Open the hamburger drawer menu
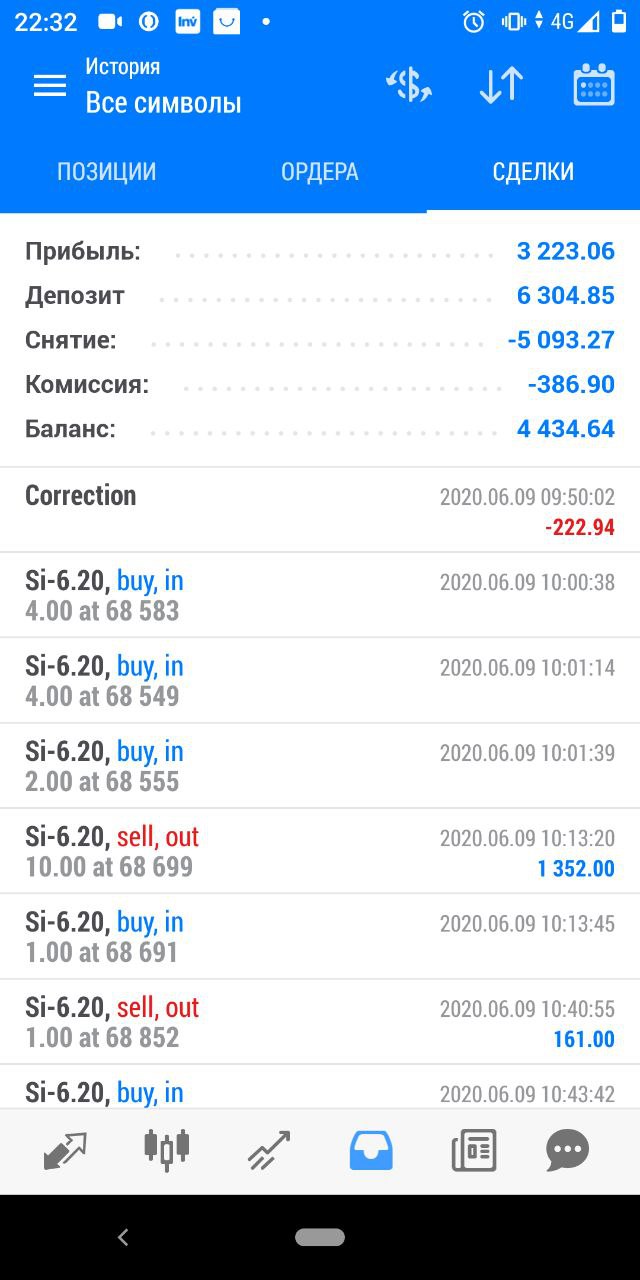 pyautogui.click(x=50, y=86)
